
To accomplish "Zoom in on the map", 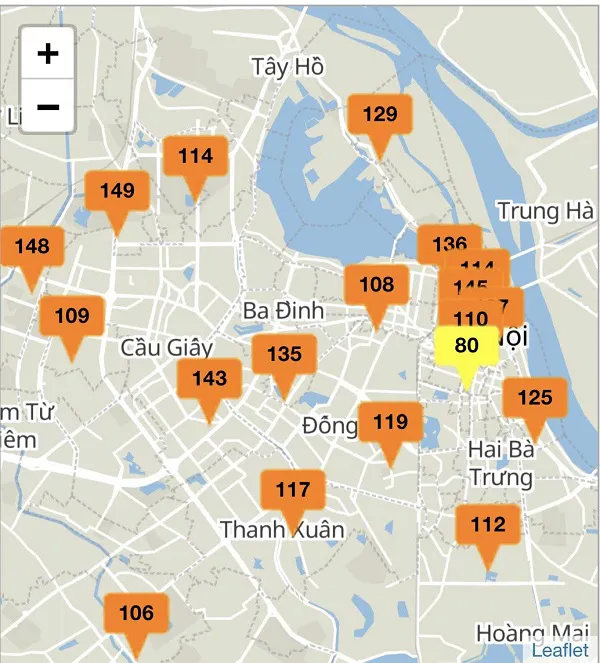I will 47,53.
